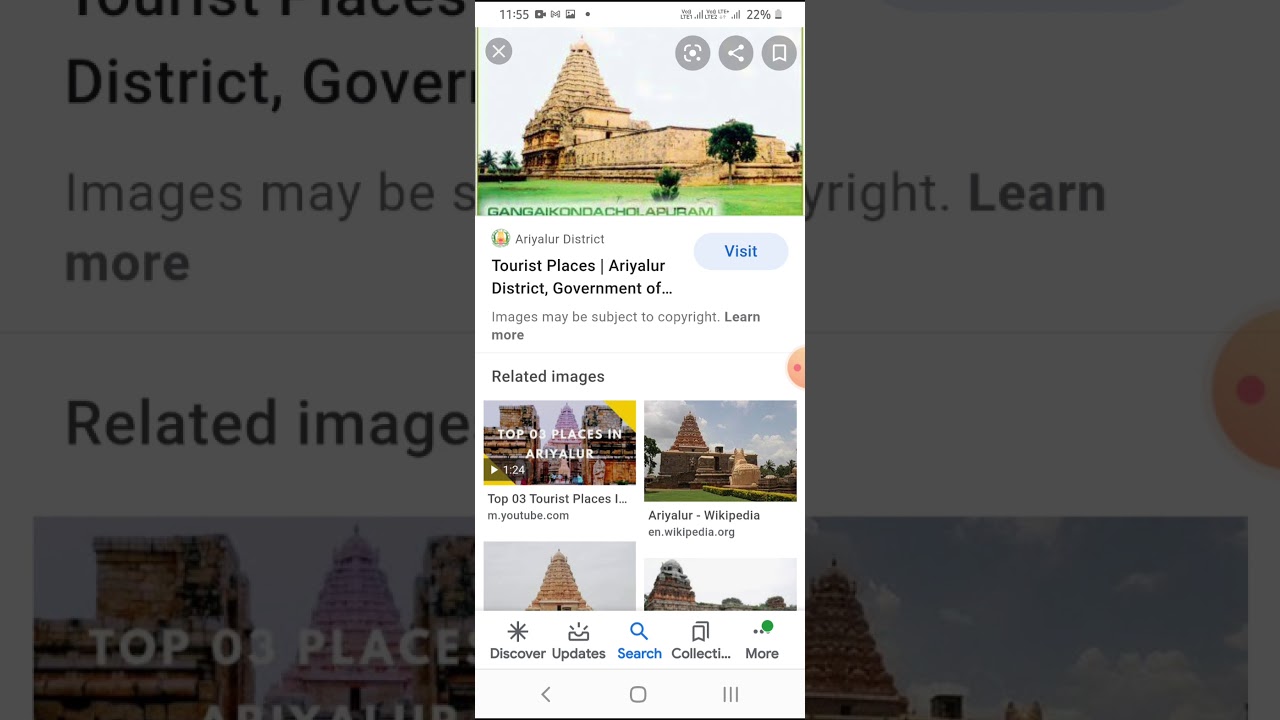Open the More tab

coord(761,640)
